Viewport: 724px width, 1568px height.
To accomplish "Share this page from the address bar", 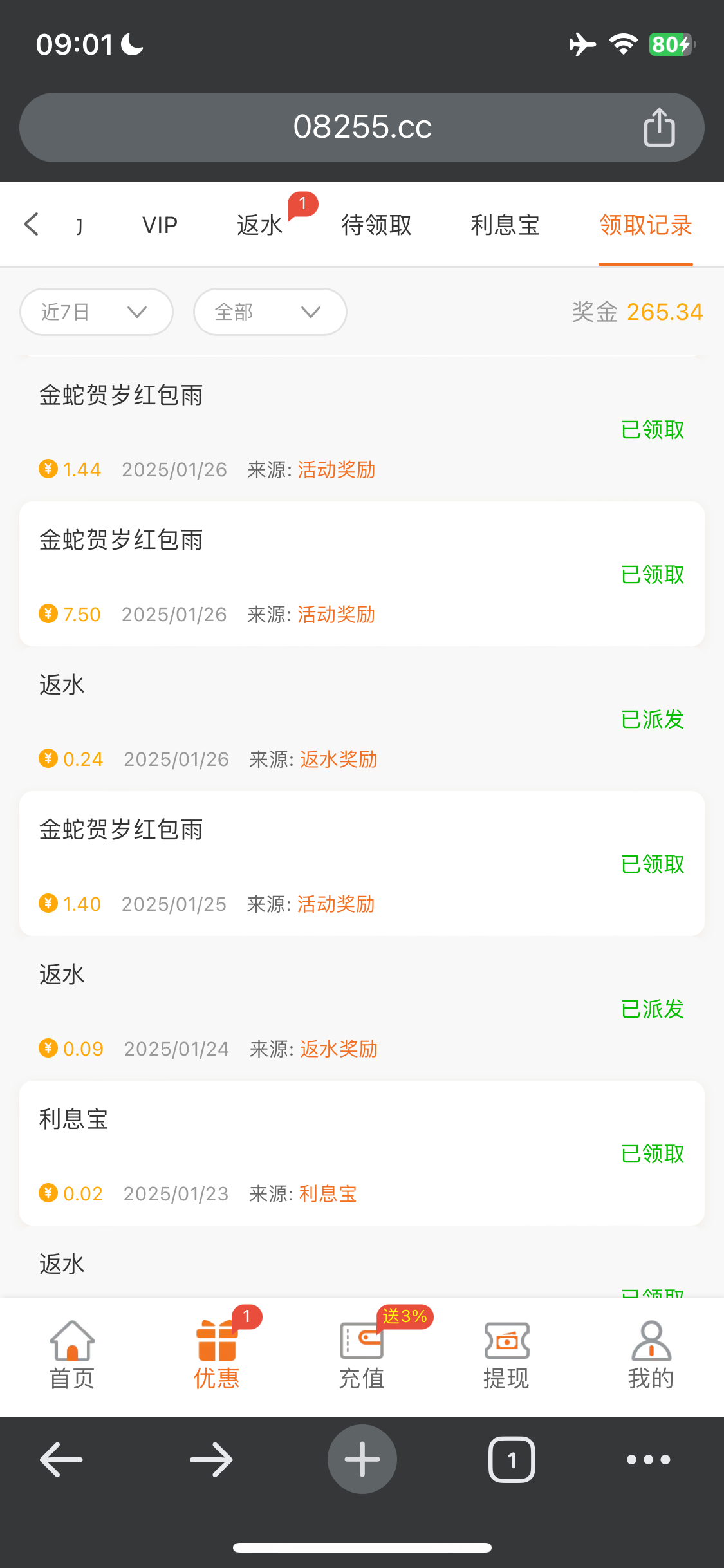I will pyautogui.click(x=659, y=127).
